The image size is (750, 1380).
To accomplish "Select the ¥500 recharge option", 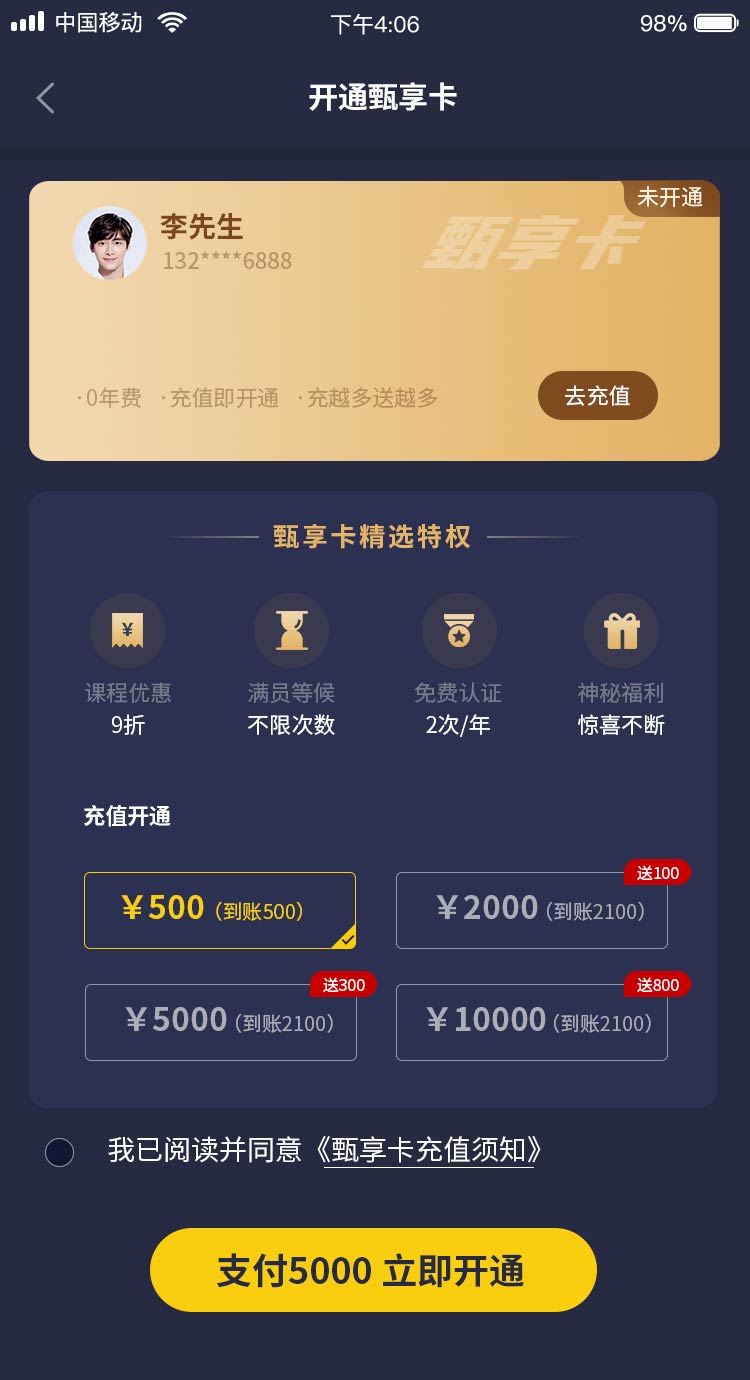I will pyautogui.click(x=220, y=910).
